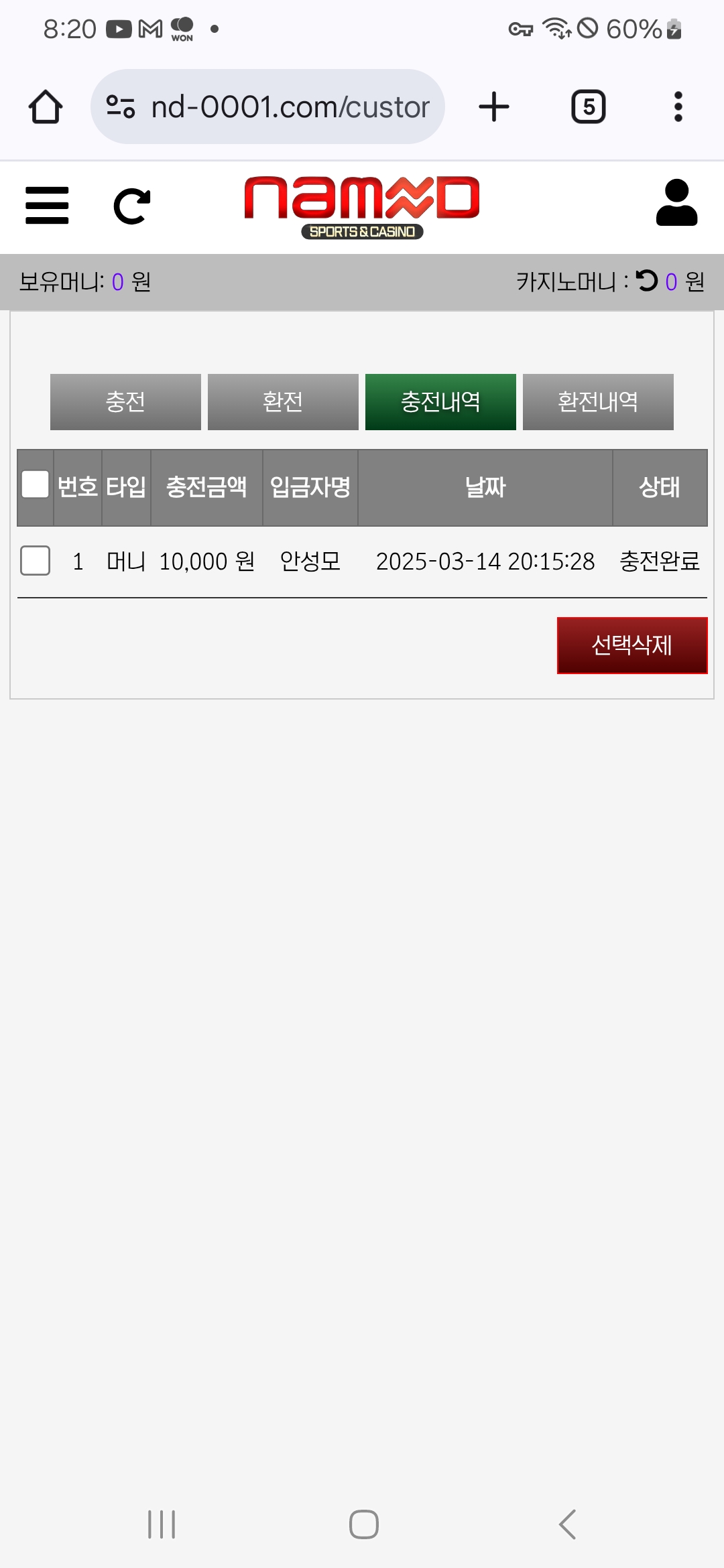Go back with the system back button
The width and height of the screenshot is (724, 1568).
567,1524
